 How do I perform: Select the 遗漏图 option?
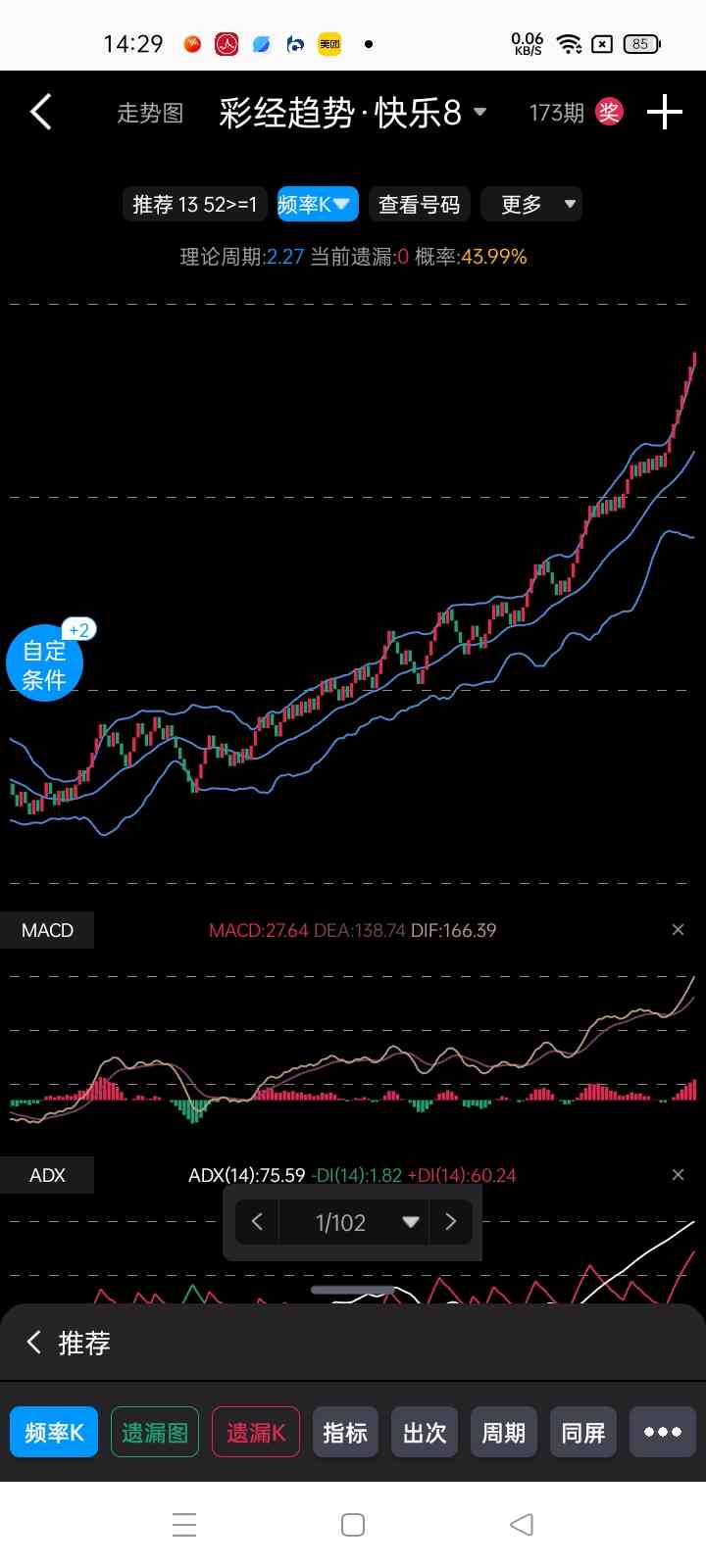pyautogui.click(x=155, y=1433)
